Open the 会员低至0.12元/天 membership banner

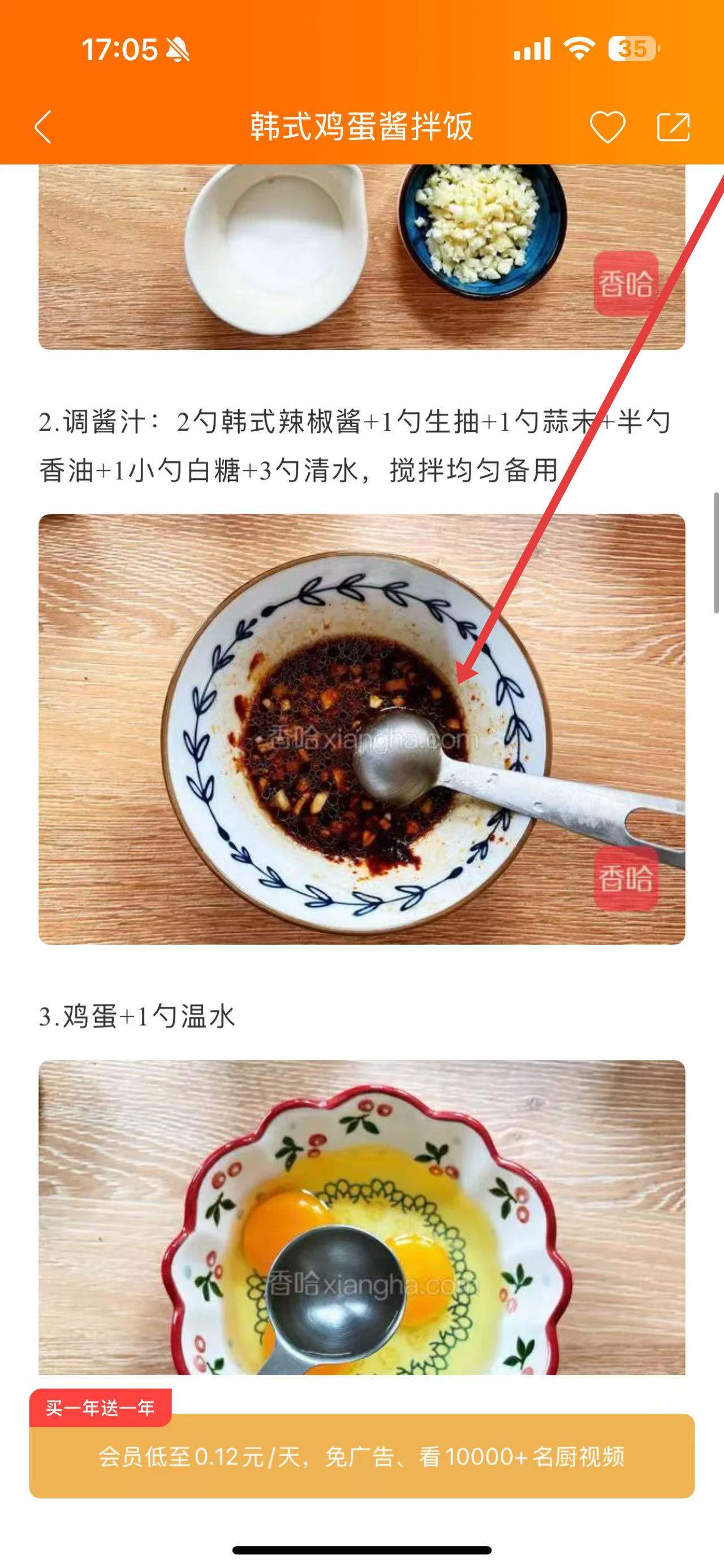pos(361,1456)
